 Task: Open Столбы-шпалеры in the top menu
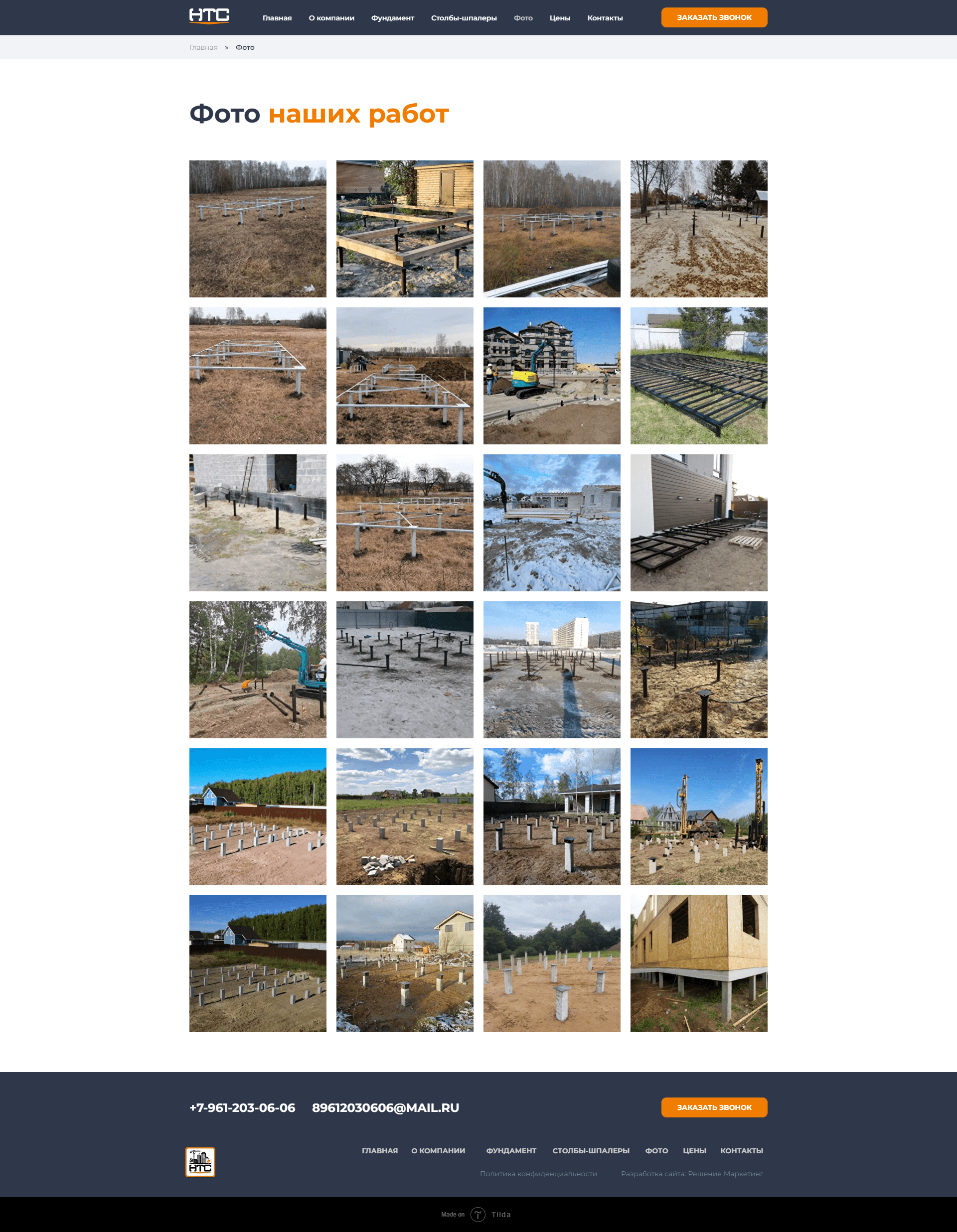pyautogui.click(x=463, y=18)
